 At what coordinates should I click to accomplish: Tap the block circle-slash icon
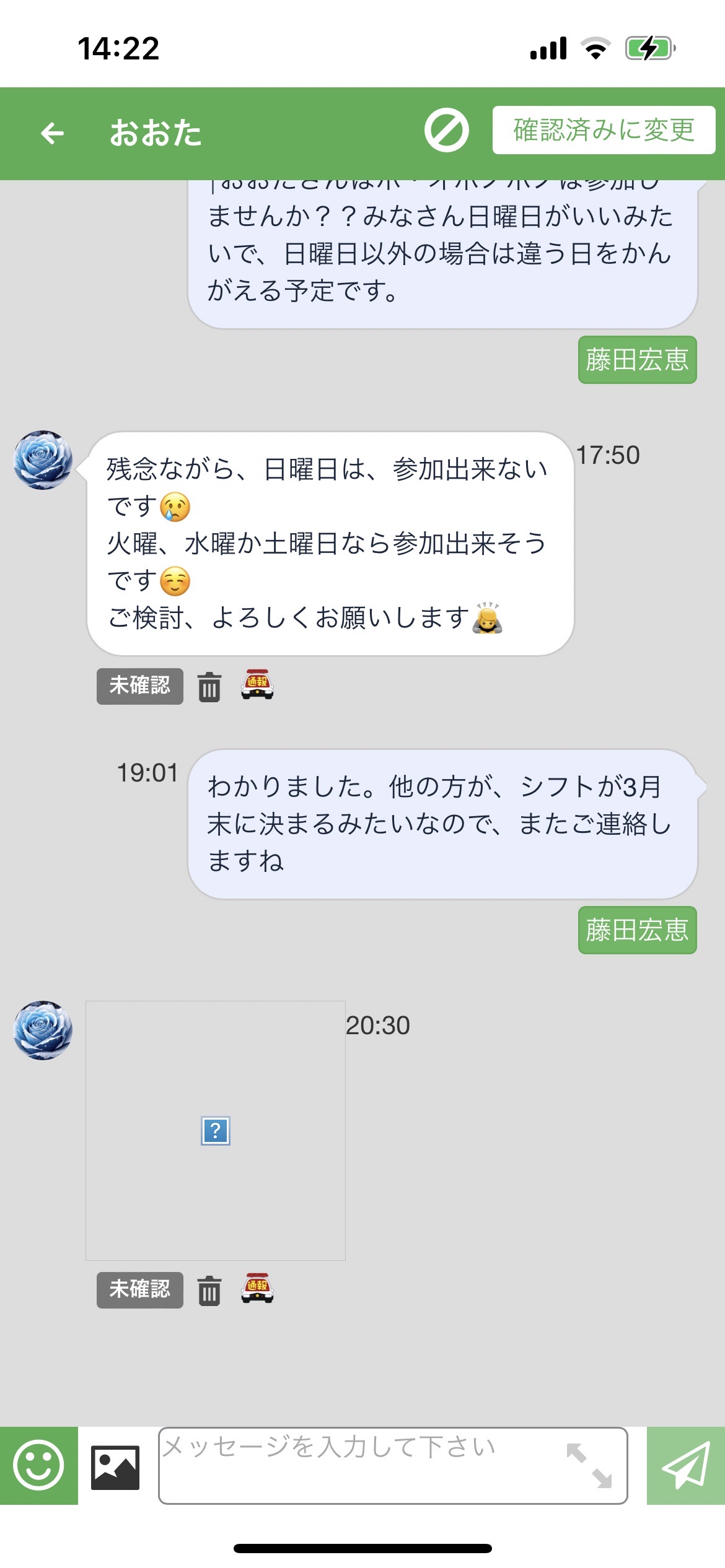pos(446,130)
